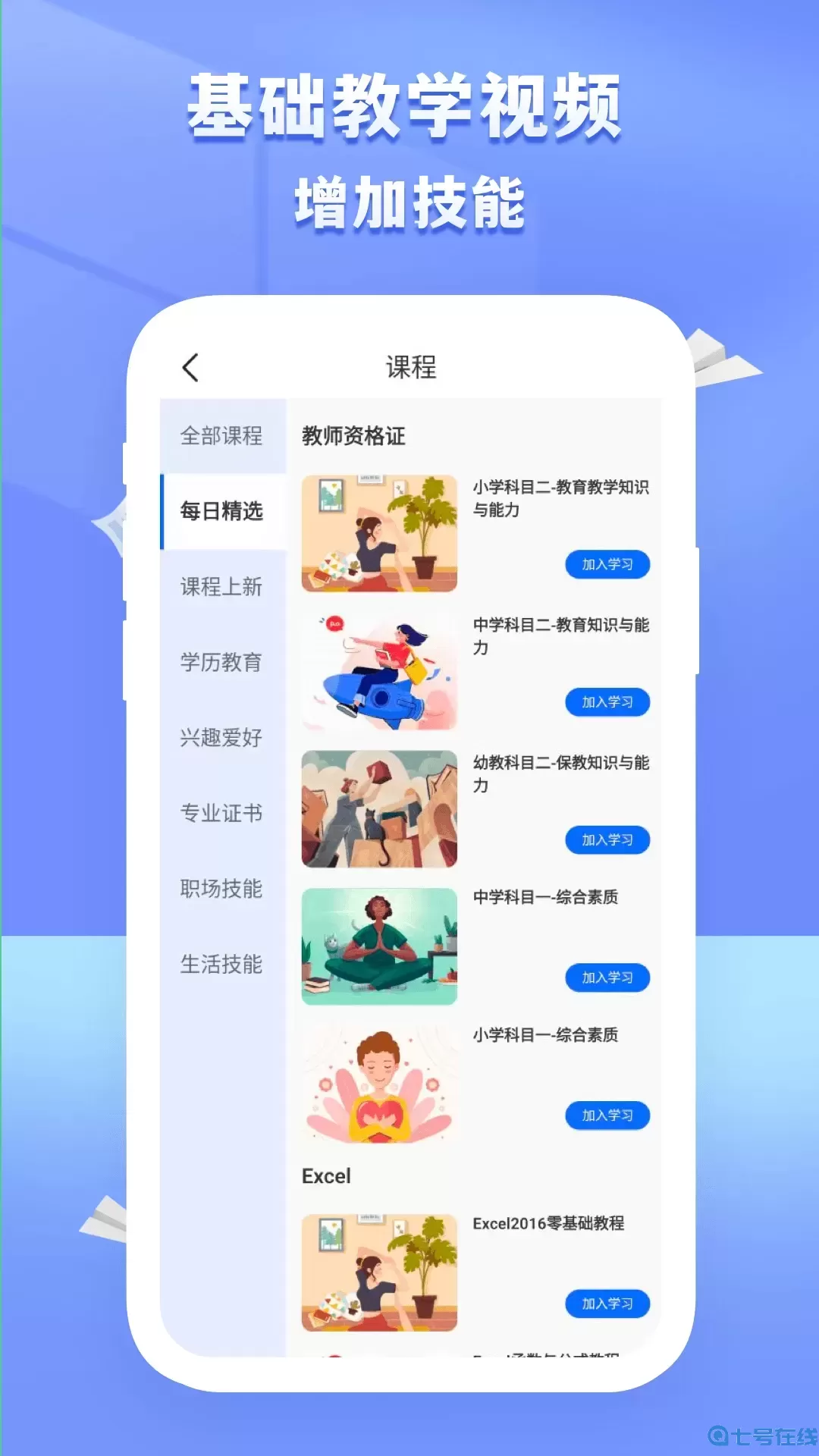Tap the back arrow on the course page
819x1456 pixels.
tap(190, 367)
